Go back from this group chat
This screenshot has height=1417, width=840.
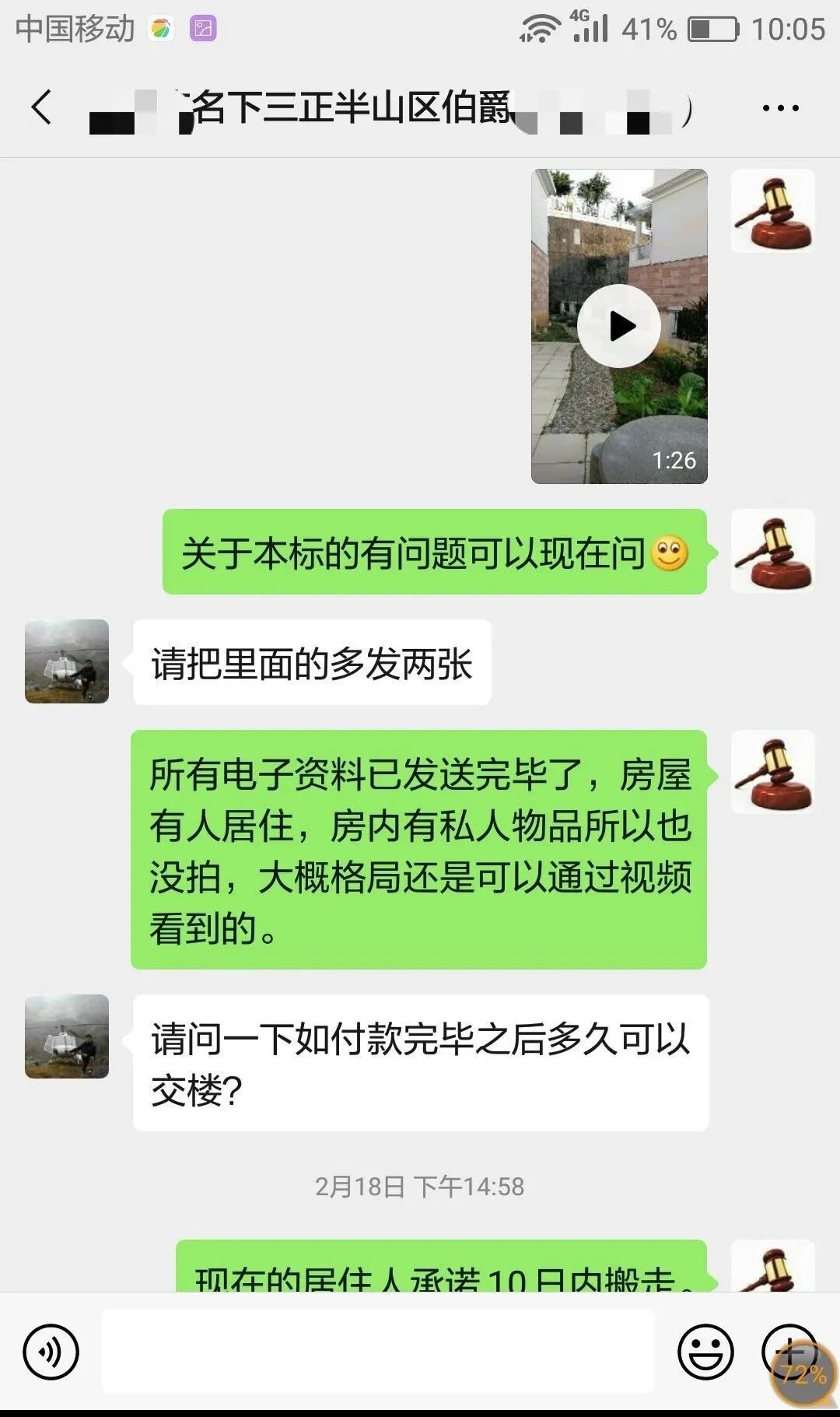click(42, 107)
